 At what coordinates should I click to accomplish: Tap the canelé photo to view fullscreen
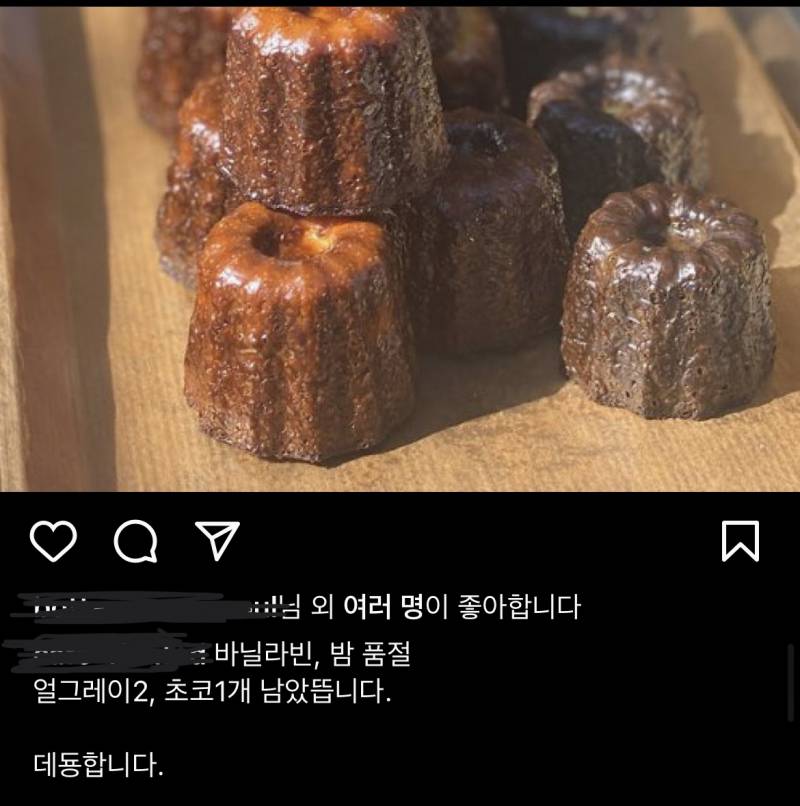(400, 250)
